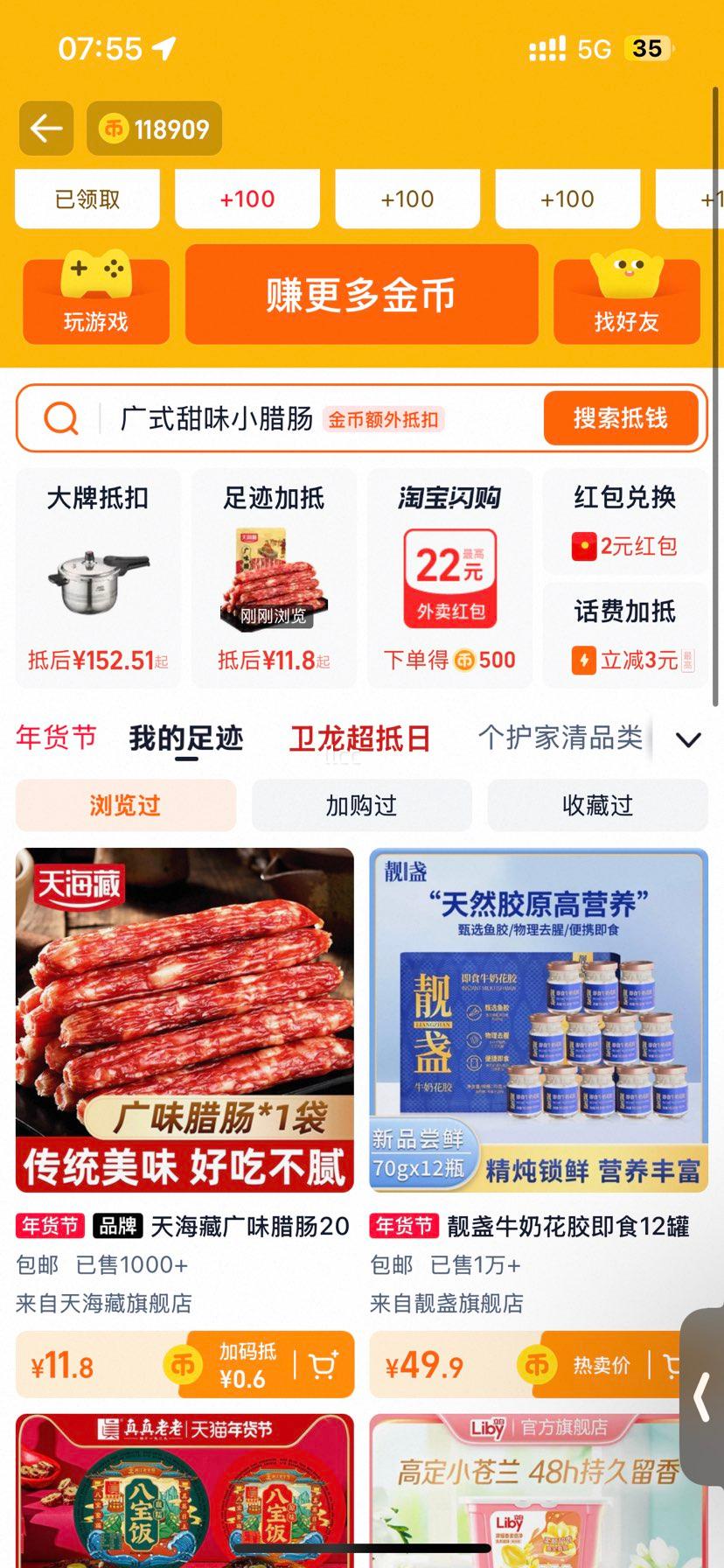Viewport: 724px width, 1568px height.
Task: Add 天海藏广味腊肠 to cart via cart icon
Action: coord(323,1365)
